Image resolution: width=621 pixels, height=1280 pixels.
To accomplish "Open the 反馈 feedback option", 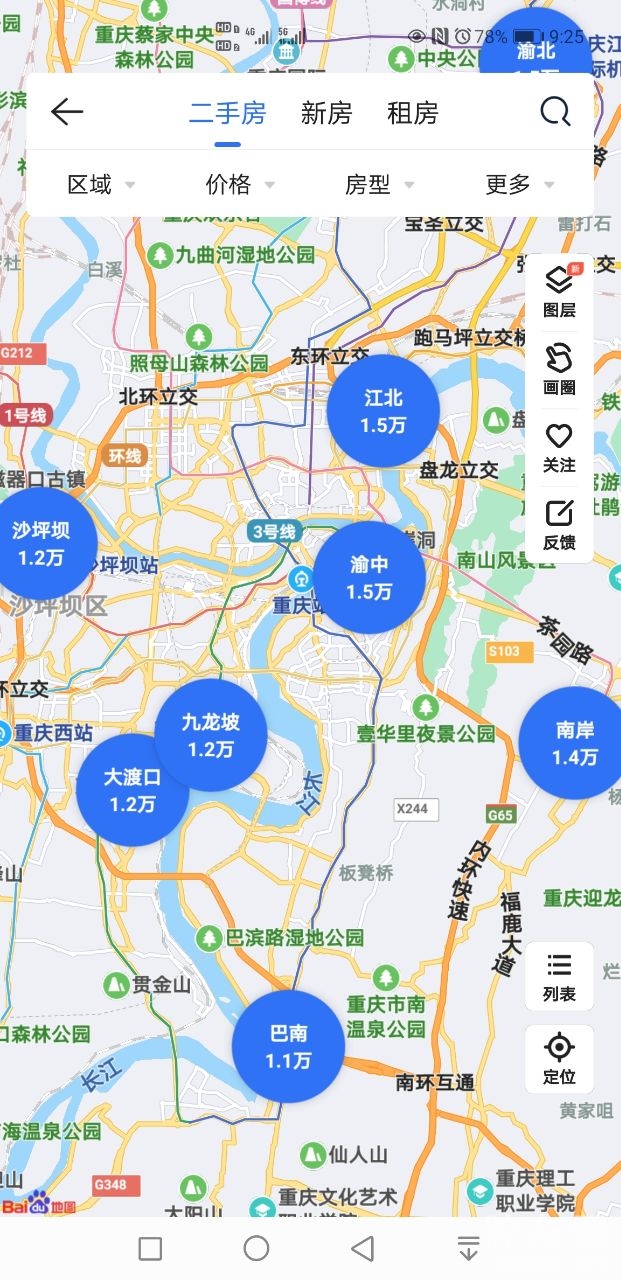I will pyautogui.click(x=559, y=524).
